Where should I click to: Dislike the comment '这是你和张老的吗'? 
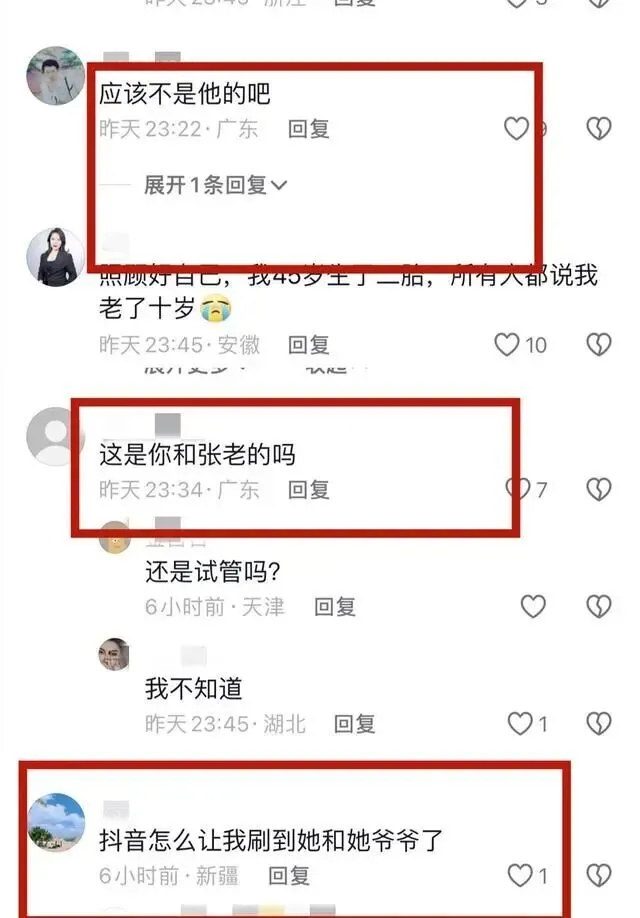click(598, 489)
